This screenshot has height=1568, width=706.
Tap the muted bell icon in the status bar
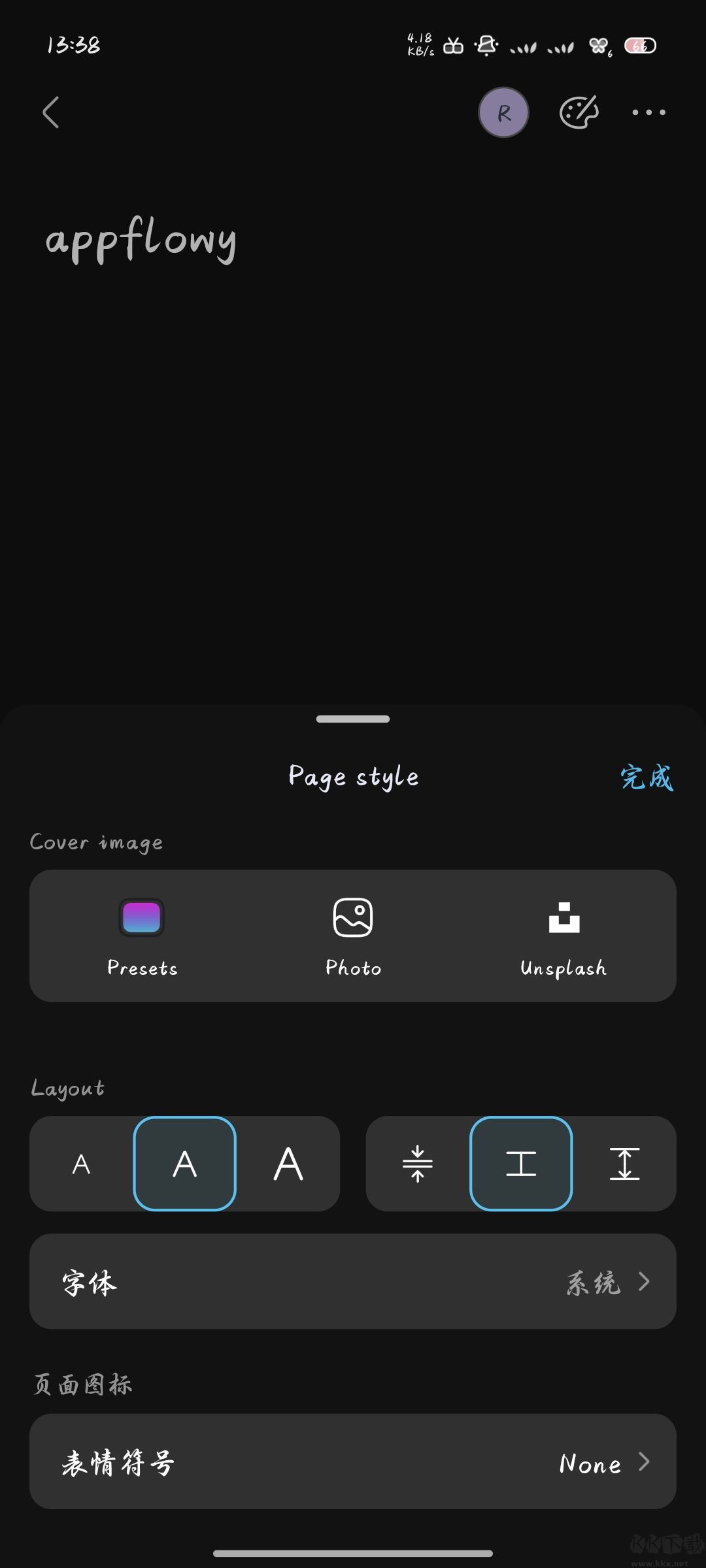tap(486, 44)
